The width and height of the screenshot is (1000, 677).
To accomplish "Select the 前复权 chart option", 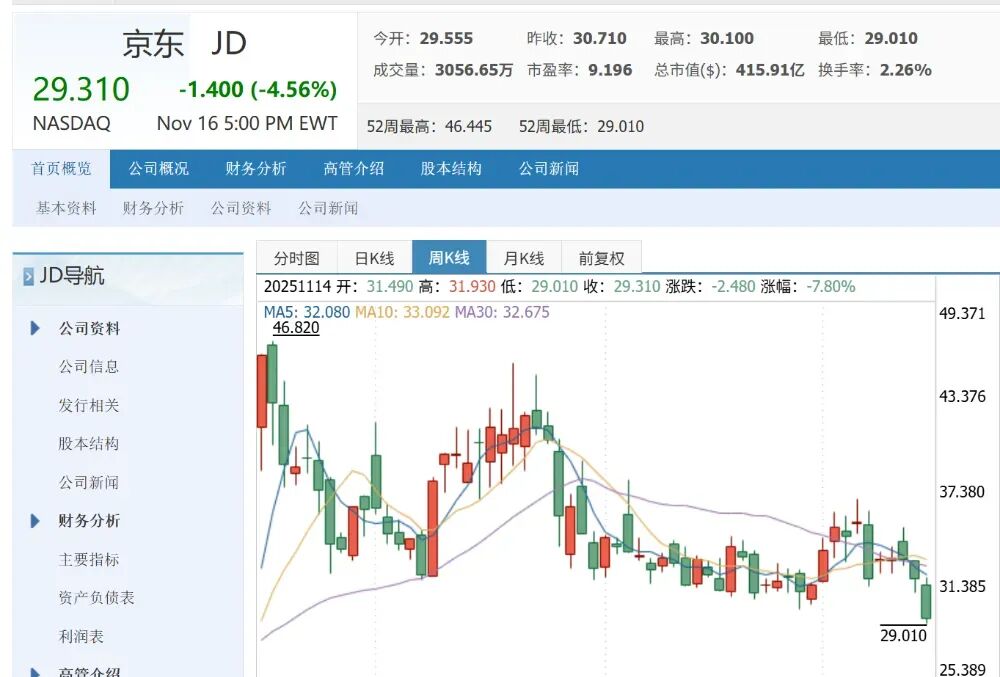I will tap(601, 258).
